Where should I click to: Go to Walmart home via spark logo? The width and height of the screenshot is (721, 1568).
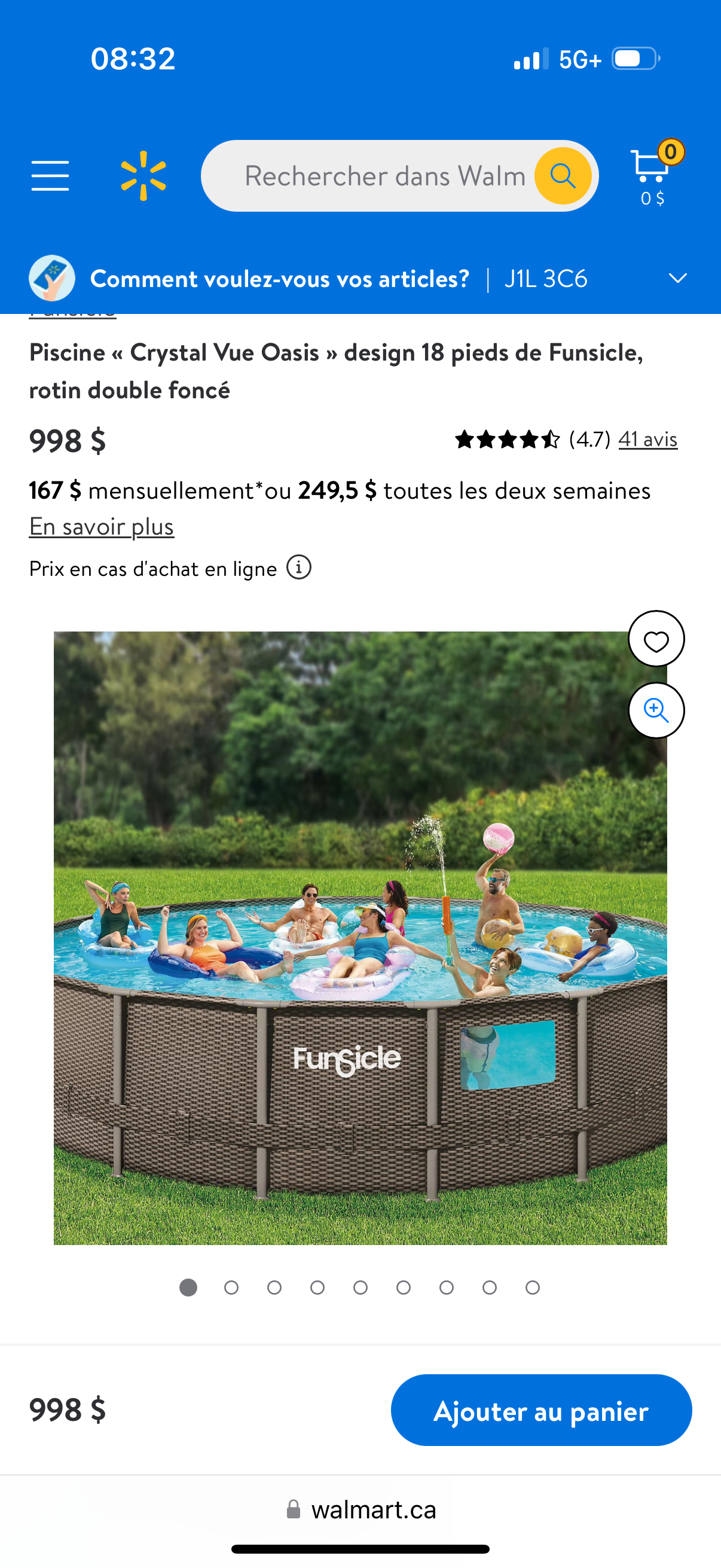143,176
